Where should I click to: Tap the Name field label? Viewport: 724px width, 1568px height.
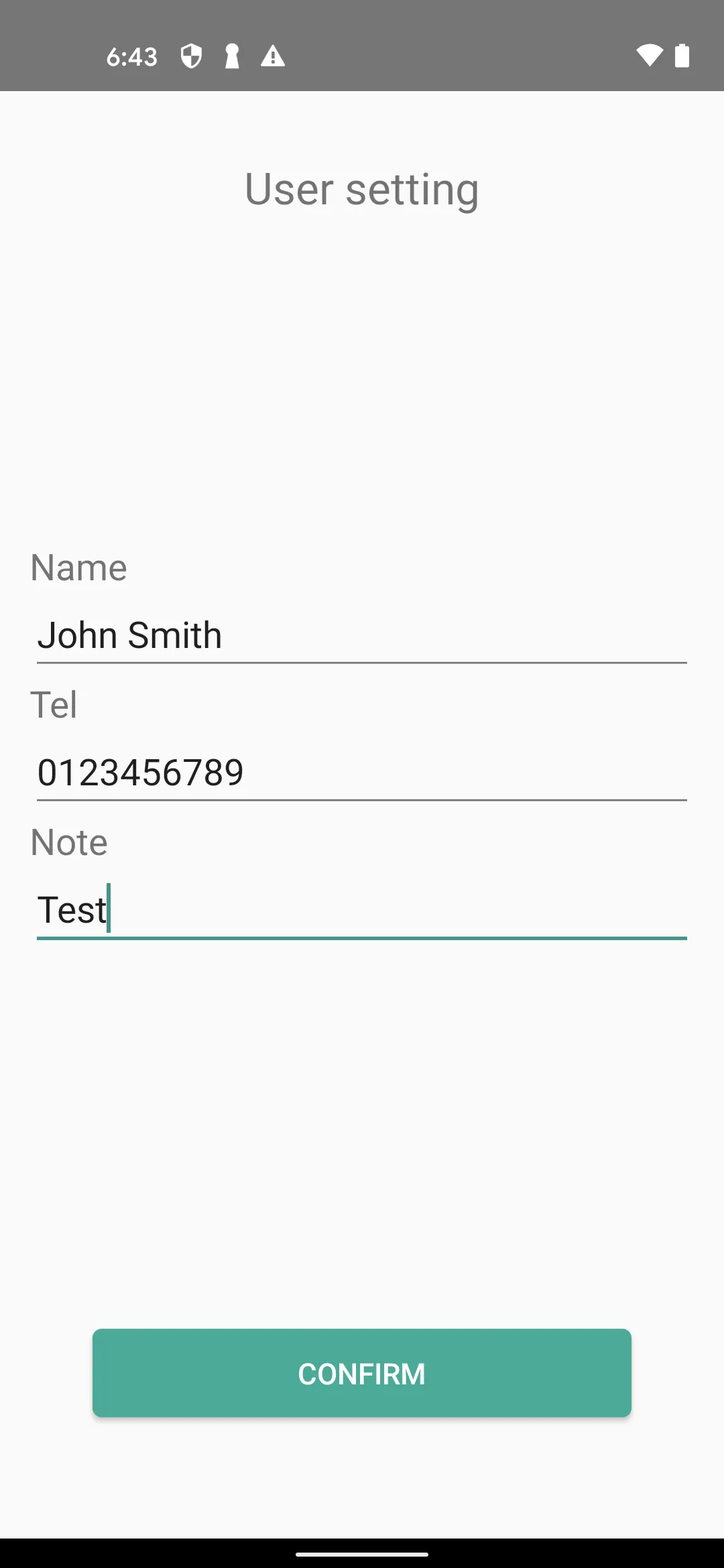click(78, 567)
